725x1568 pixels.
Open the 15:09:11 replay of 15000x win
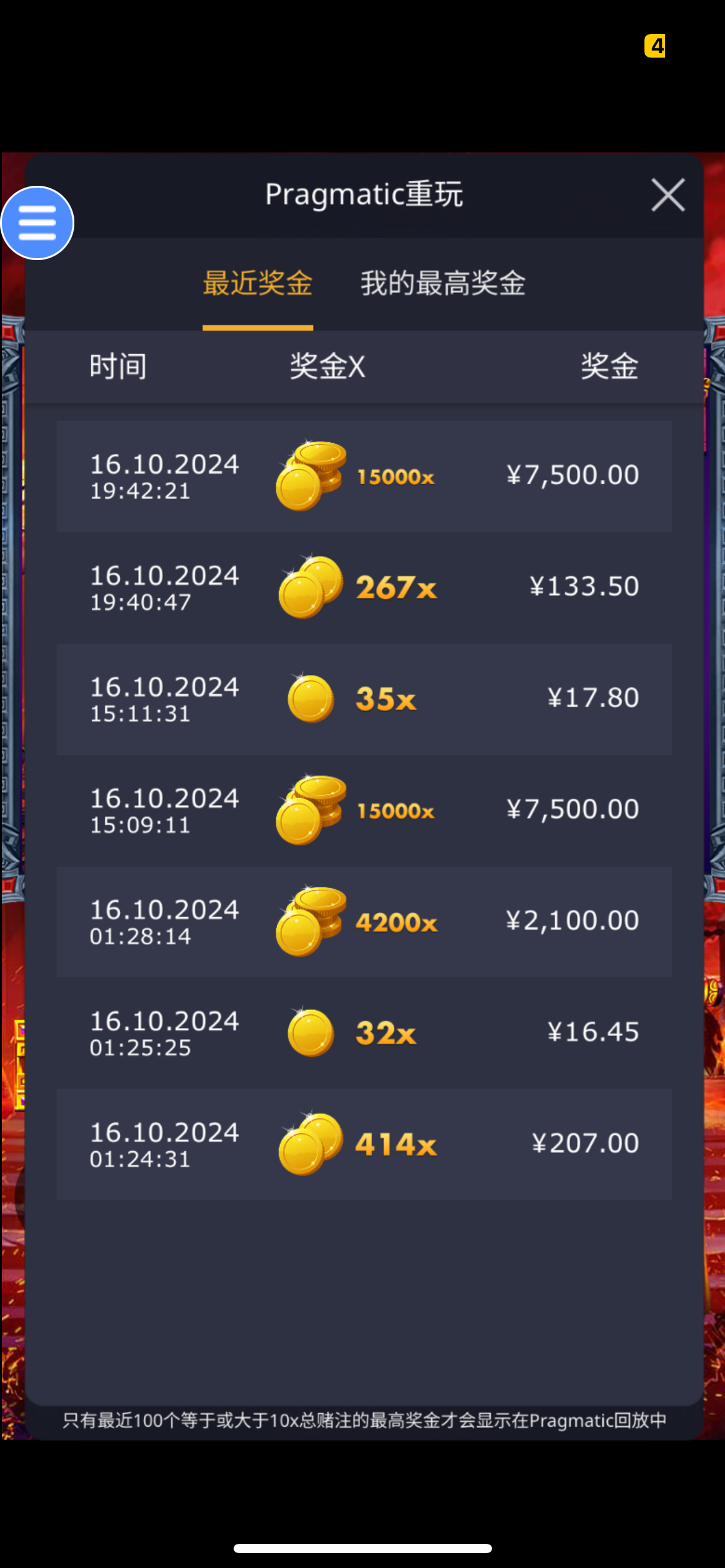(364, 811)
